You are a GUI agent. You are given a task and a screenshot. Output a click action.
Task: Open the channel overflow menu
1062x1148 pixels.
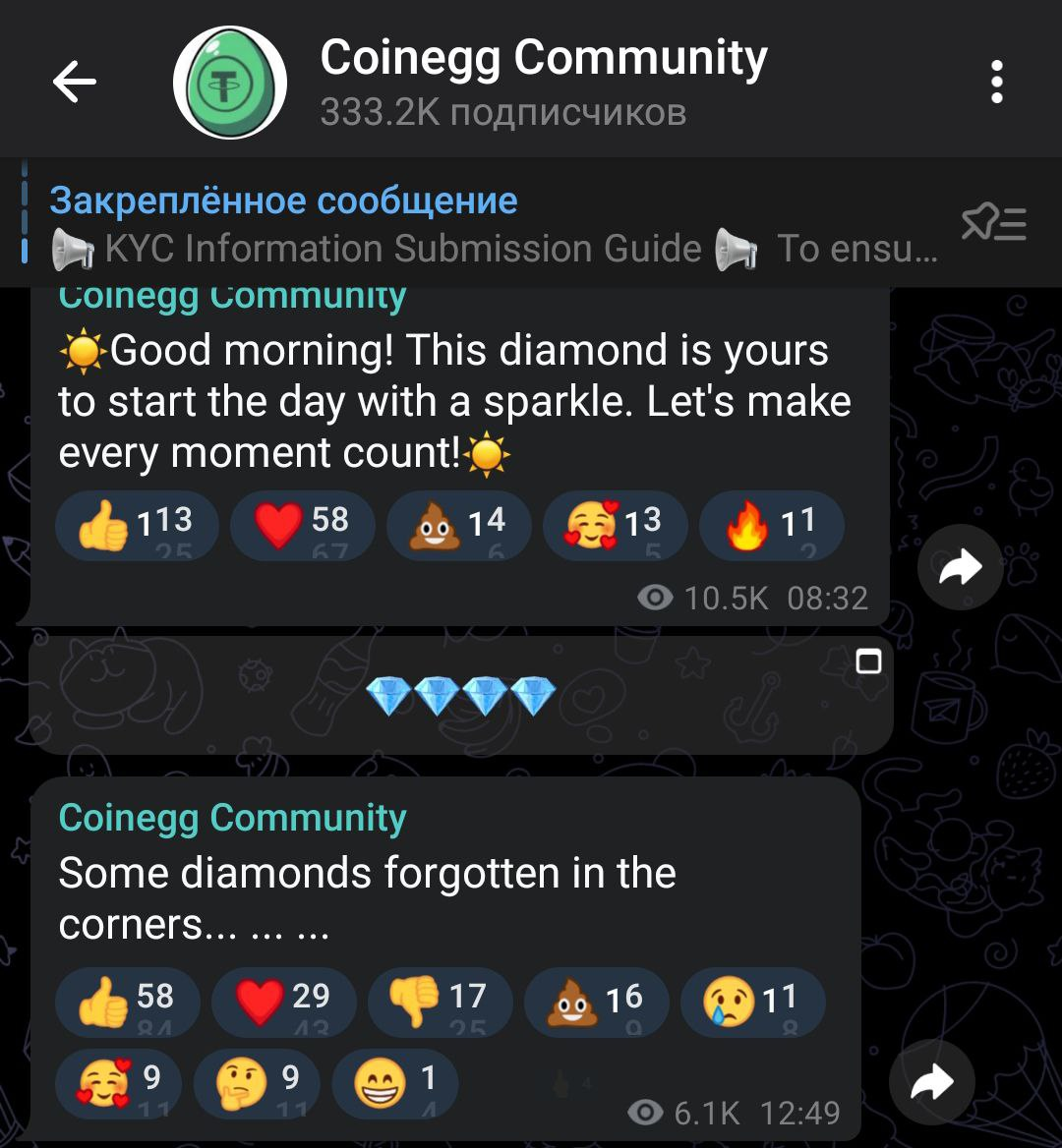coord(996,82)
